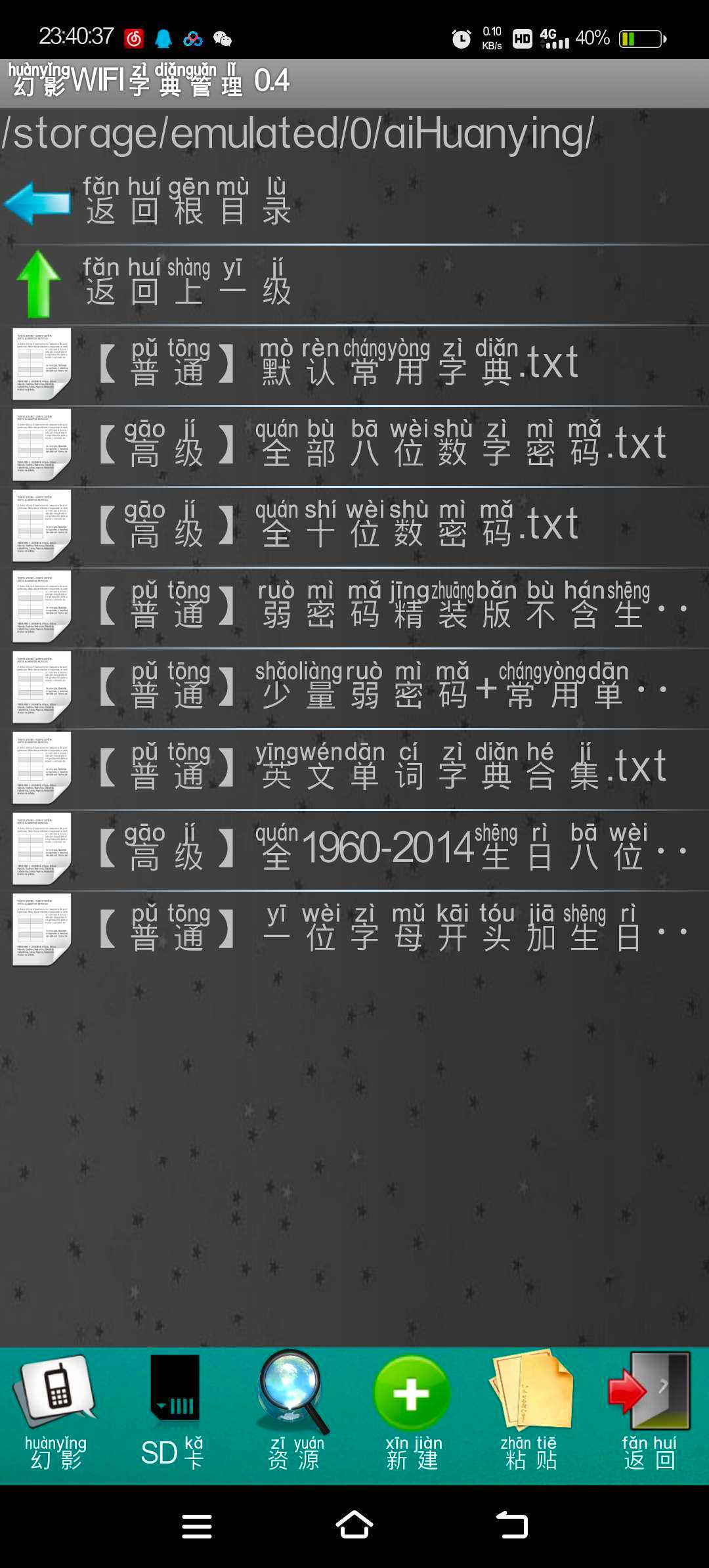Open 少量弱密码+常用单 dictionary file
Screen dimensions: 709x1568
click(x=354, y=688)
